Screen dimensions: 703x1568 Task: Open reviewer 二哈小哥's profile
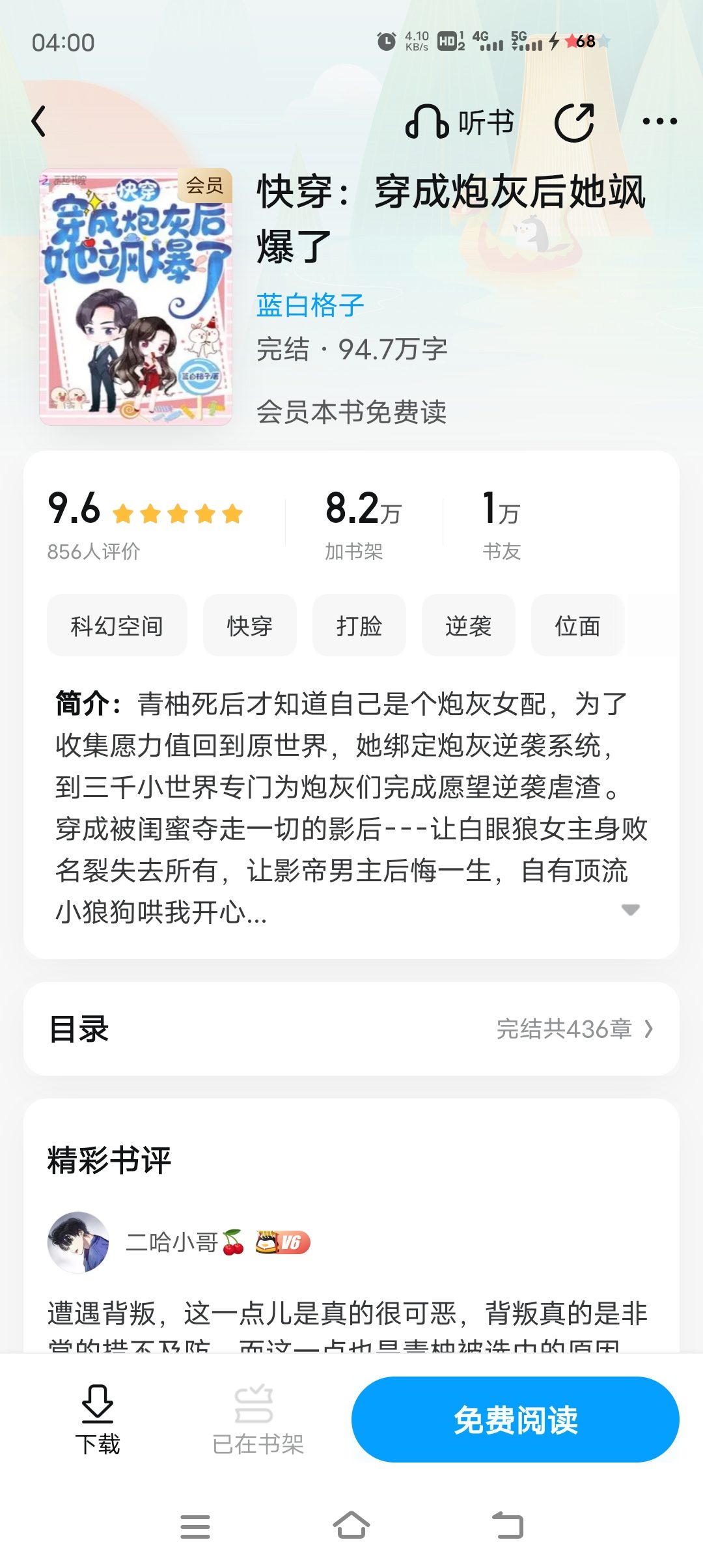[x=172, y=1242]
